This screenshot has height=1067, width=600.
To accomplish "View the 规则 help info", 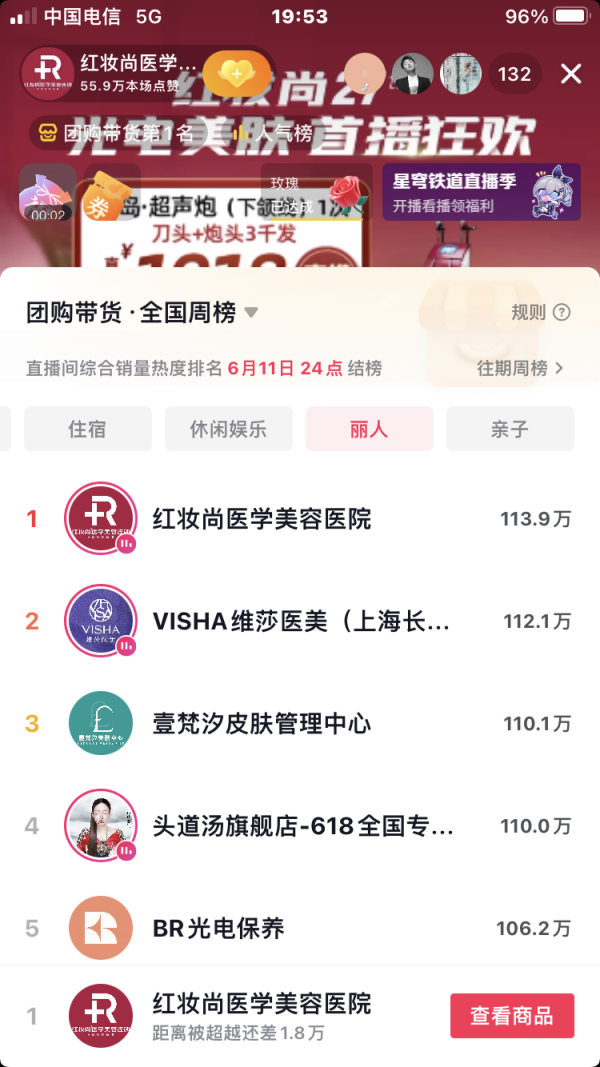I will click(x=541, y=312).
